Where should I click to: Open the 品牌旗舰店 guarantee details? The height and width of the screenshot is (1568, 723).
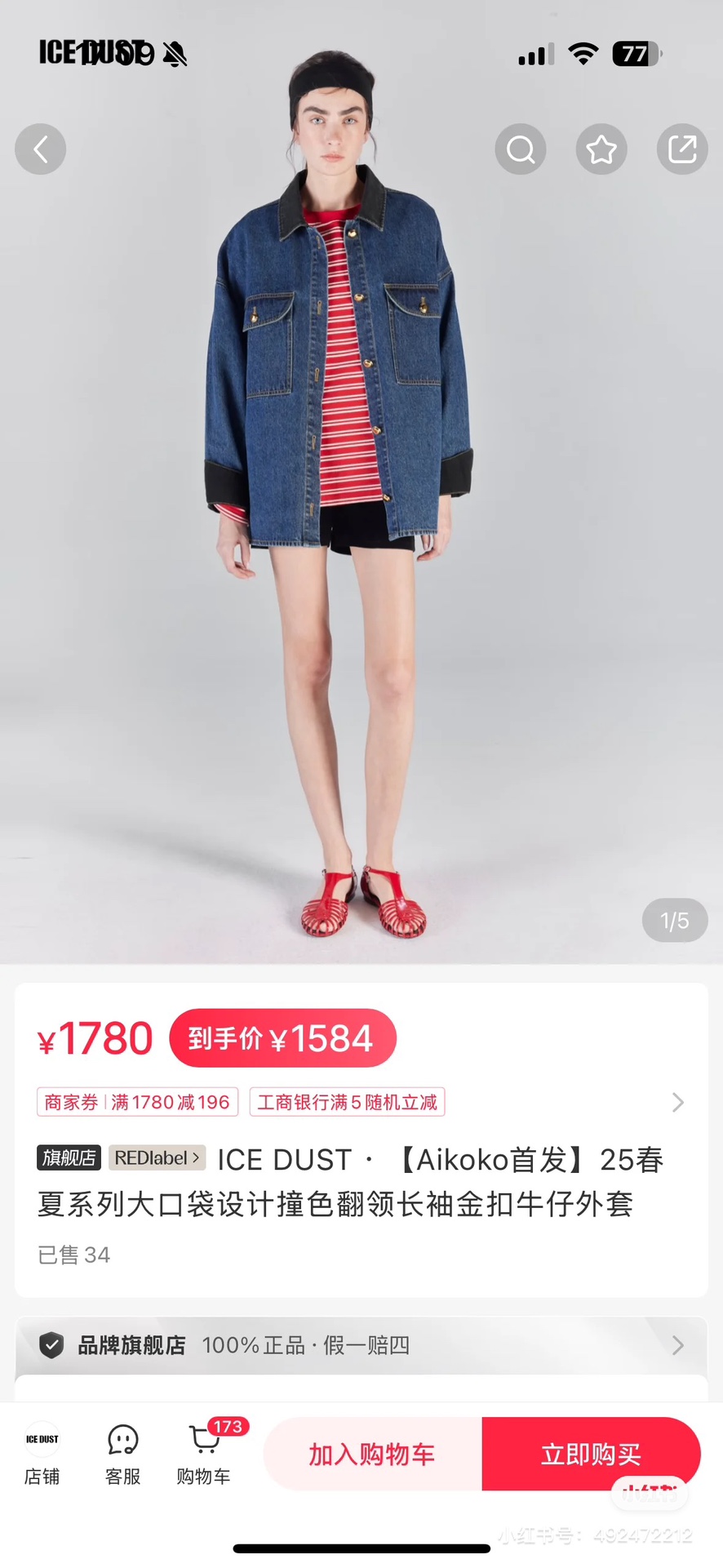click(361, 1344)
